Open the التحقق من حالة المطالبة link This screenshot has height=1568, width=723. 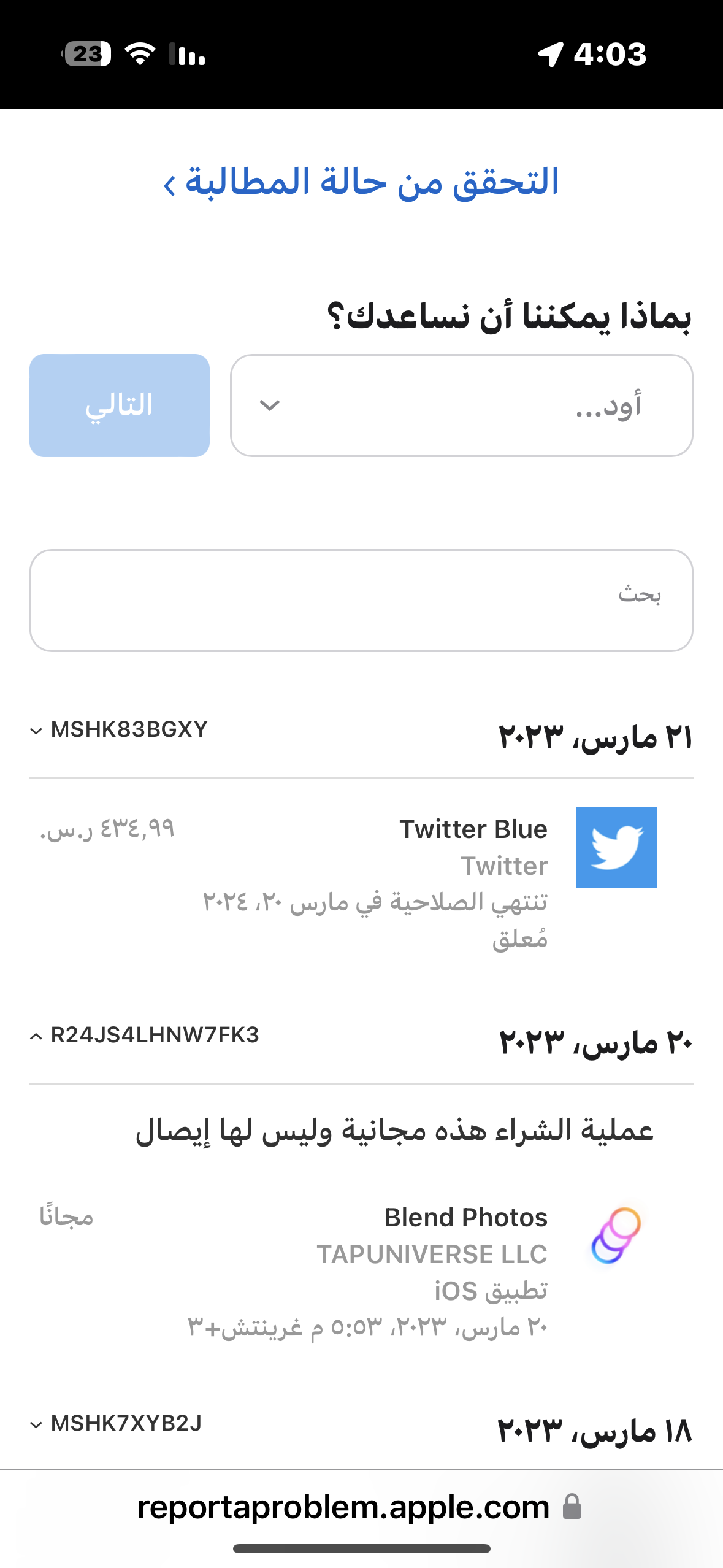(361, 182)
